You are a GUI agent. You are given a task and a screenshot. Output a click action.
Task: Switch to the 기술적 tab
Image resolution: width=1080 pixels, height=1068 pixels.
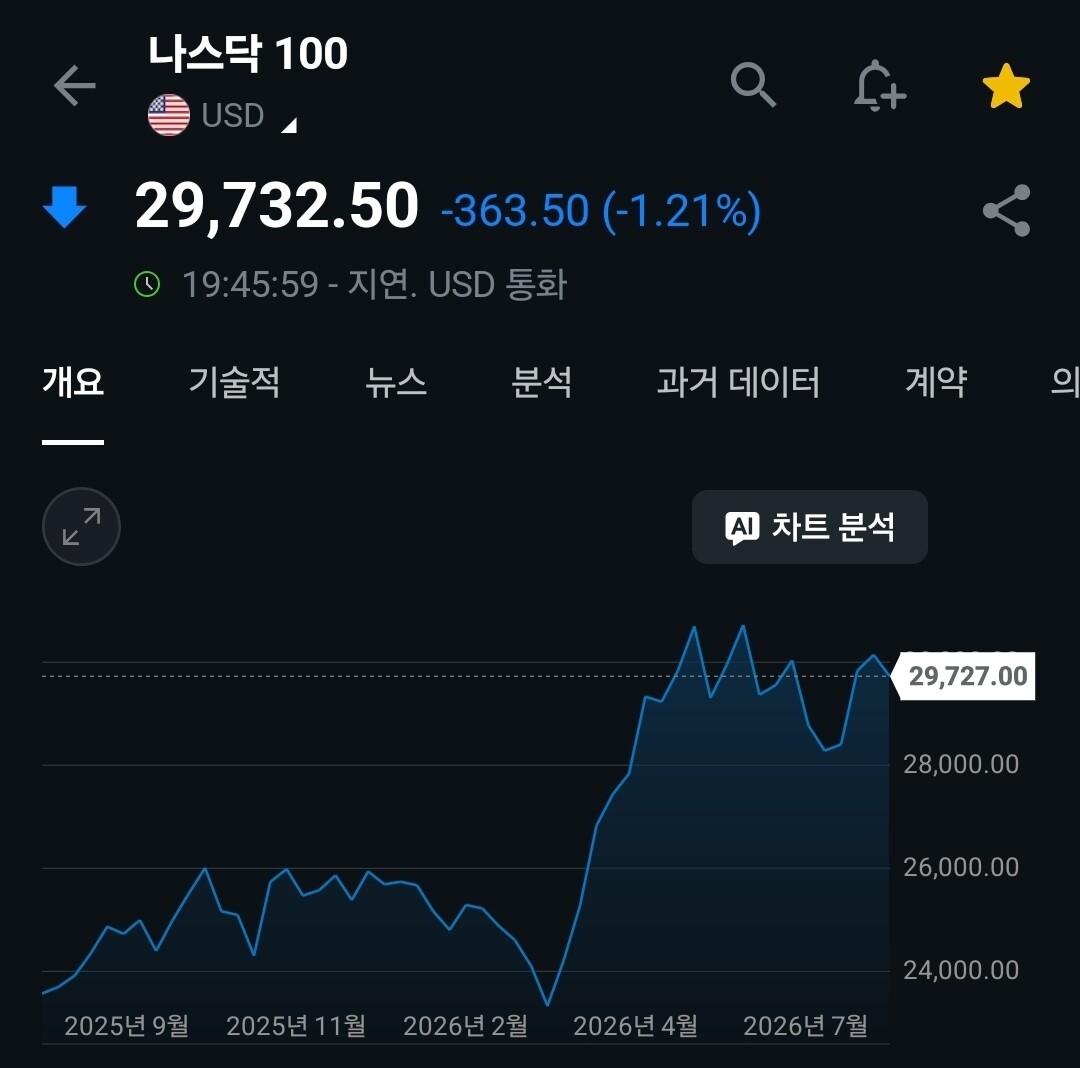pyautogui.click(x=234, y=382)
